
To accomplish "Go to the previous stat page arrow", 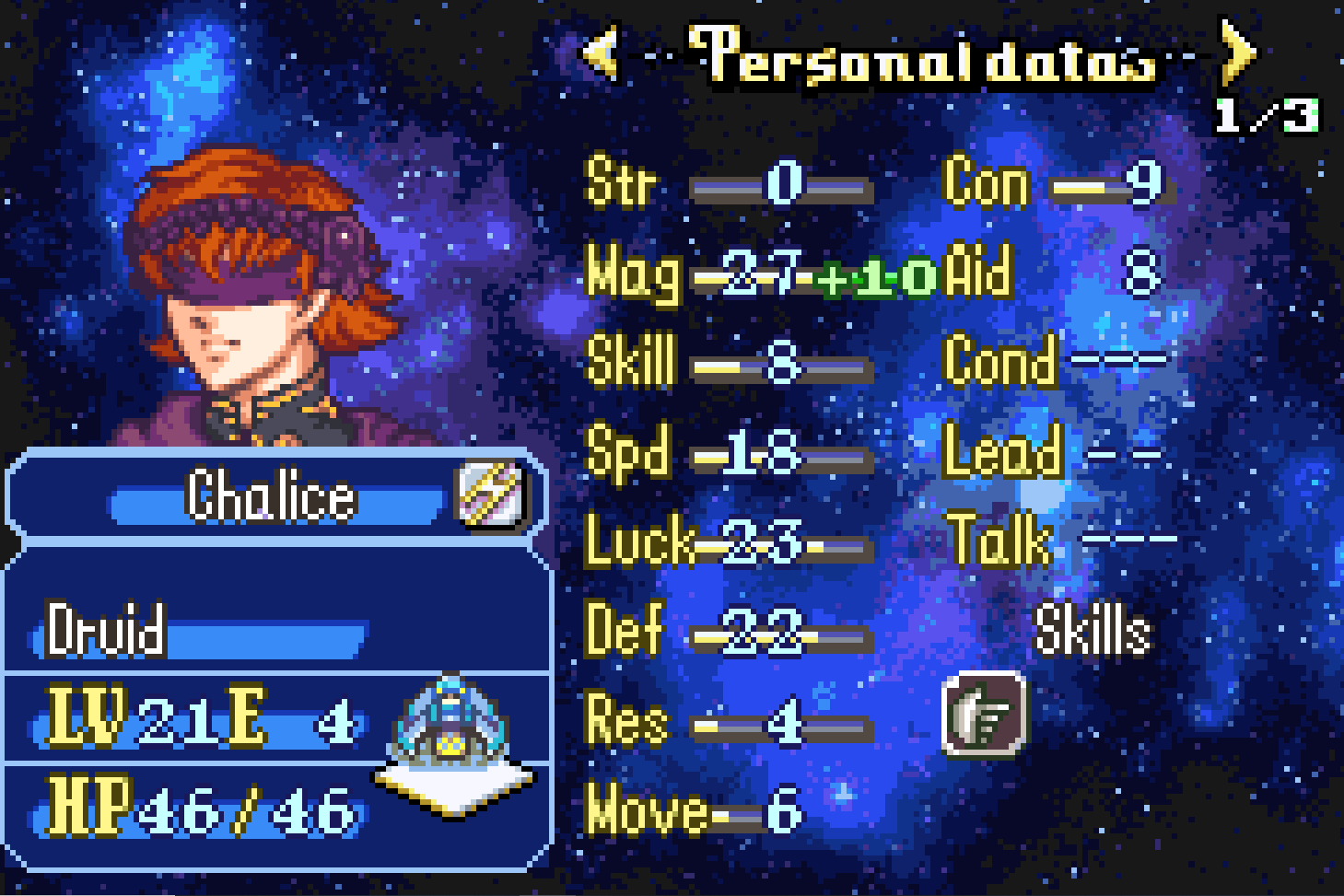I will click(602, 52).
